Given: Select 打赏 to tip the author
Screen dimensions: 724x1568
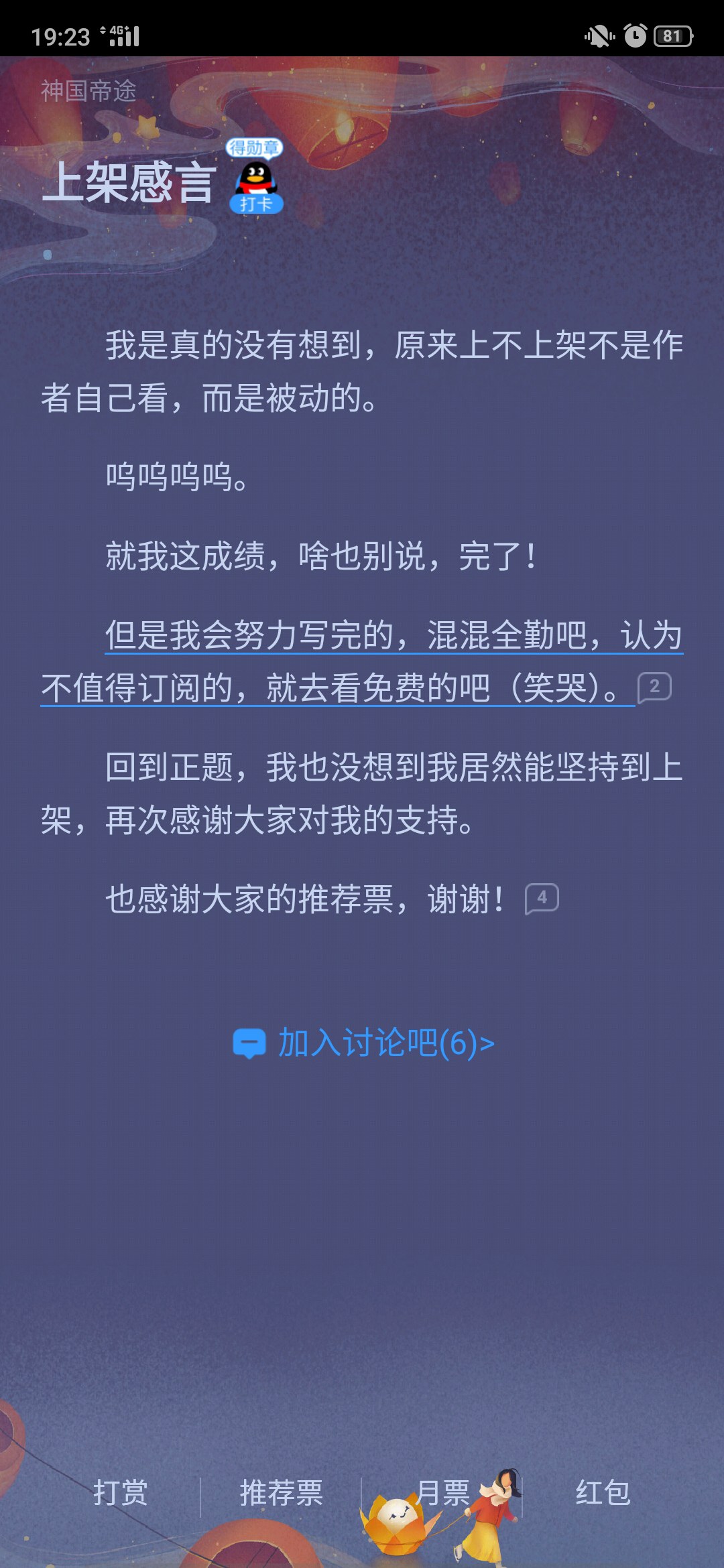Looking at the screenshot, I should coord(121,1492).
